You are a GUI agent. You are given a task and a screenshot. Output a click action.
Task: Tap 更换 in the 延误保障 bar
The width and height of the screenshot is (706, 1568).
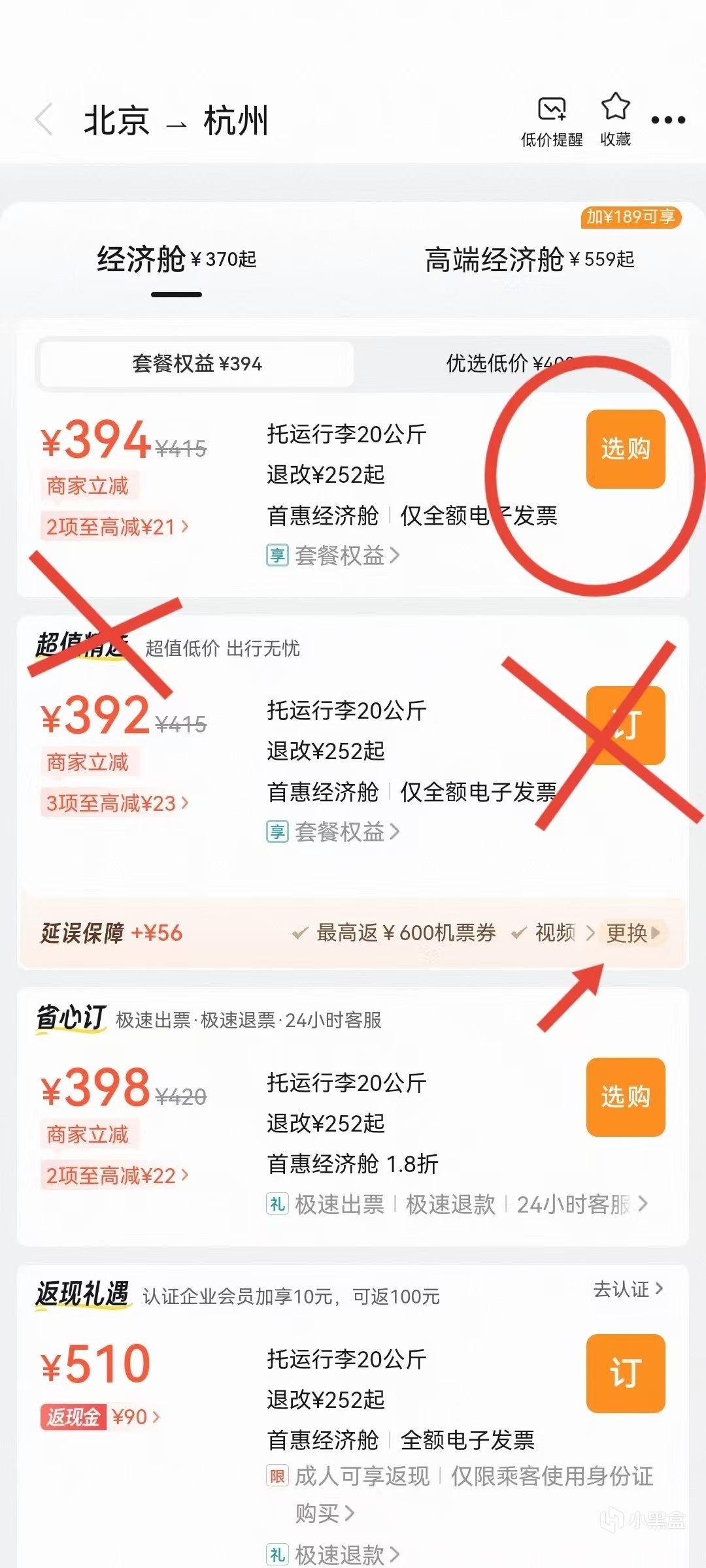[x=633, y=933]
